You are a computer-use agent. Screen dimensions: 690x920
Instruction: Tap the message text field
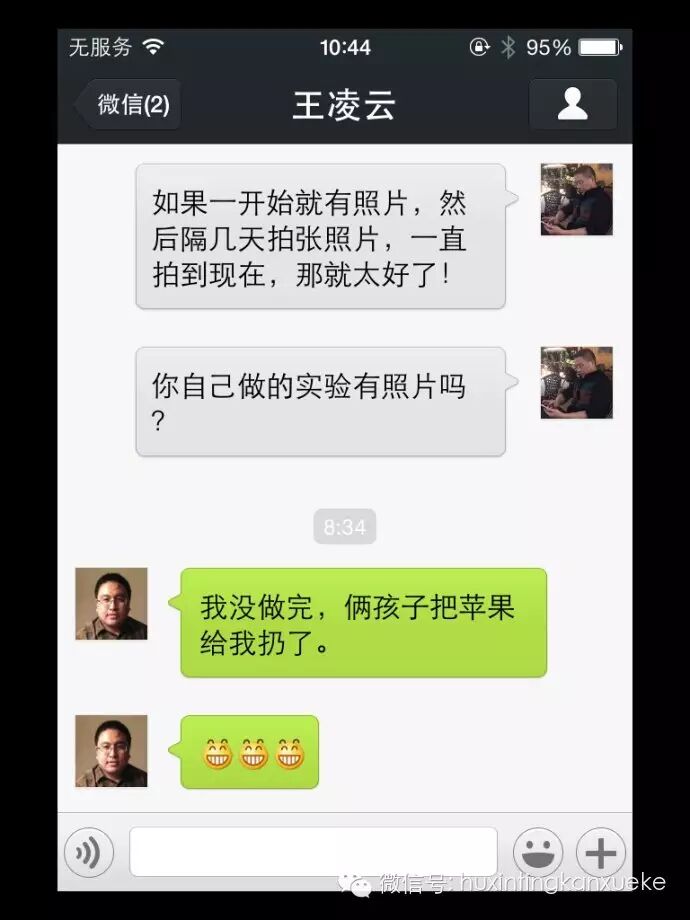(x=313, y=851)
